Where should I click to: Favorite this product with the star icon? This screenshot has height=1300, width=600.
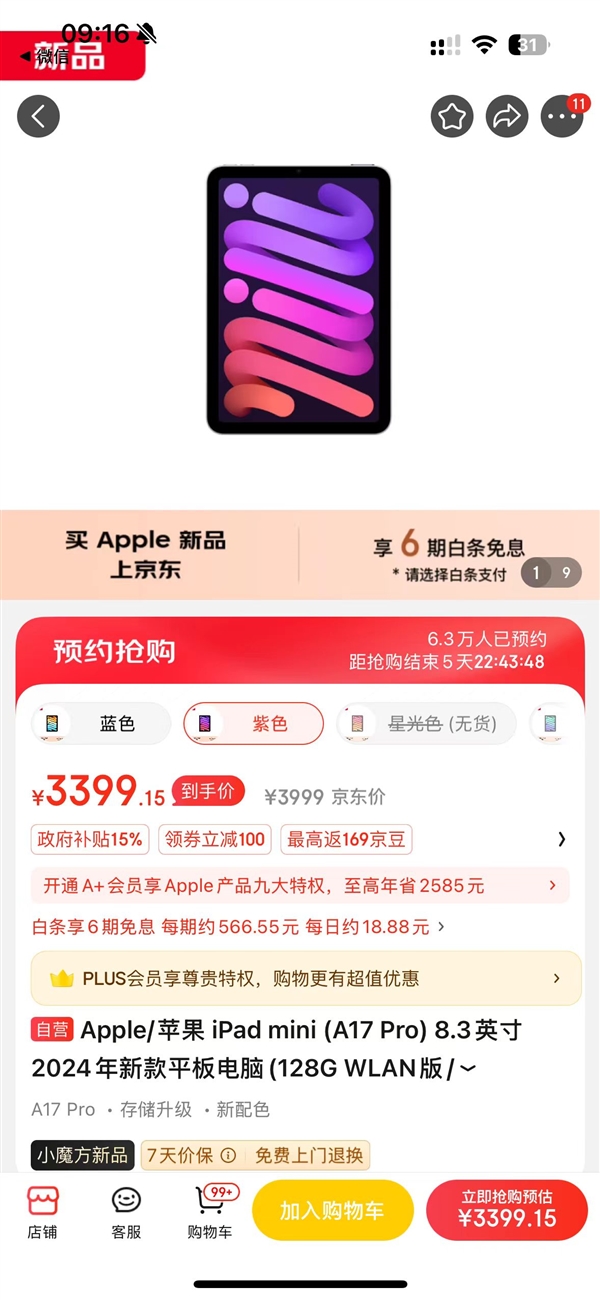pos(452,117)
